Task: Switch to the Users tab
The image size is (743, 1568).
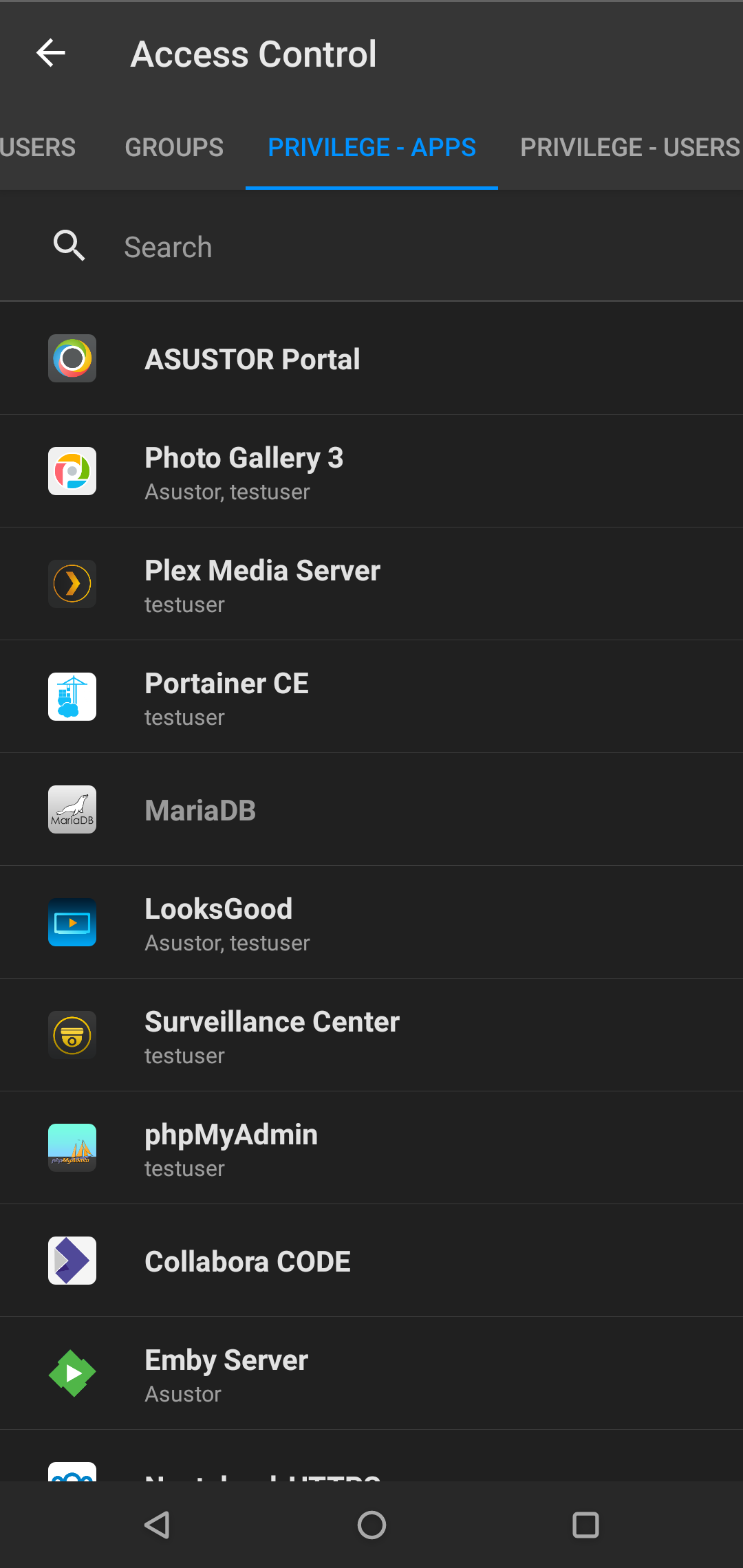Action: pos(38,147)
